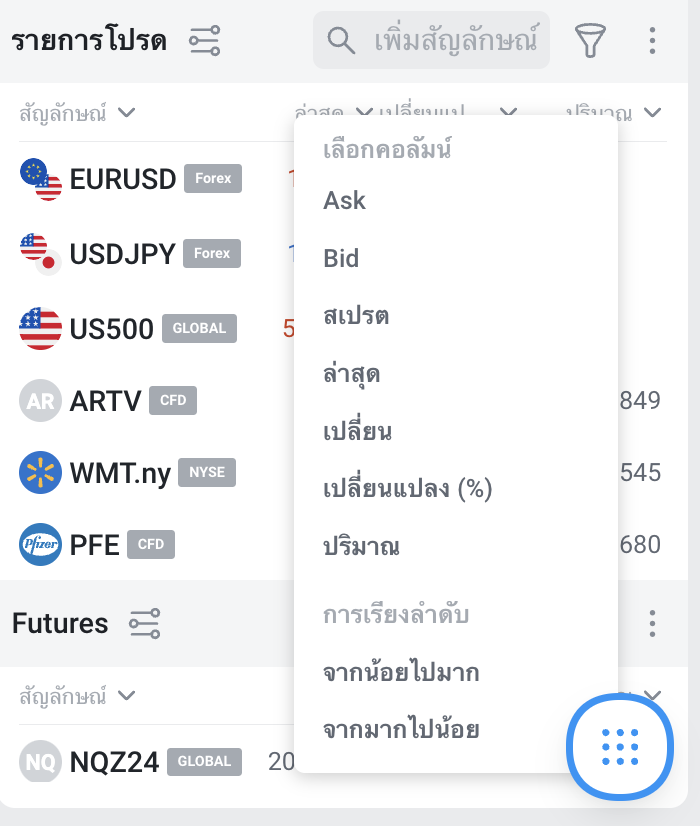The width and height of the screenshot is (700, 826).
Task: Open the Futures list overflow menu
Action: [652, 624]
